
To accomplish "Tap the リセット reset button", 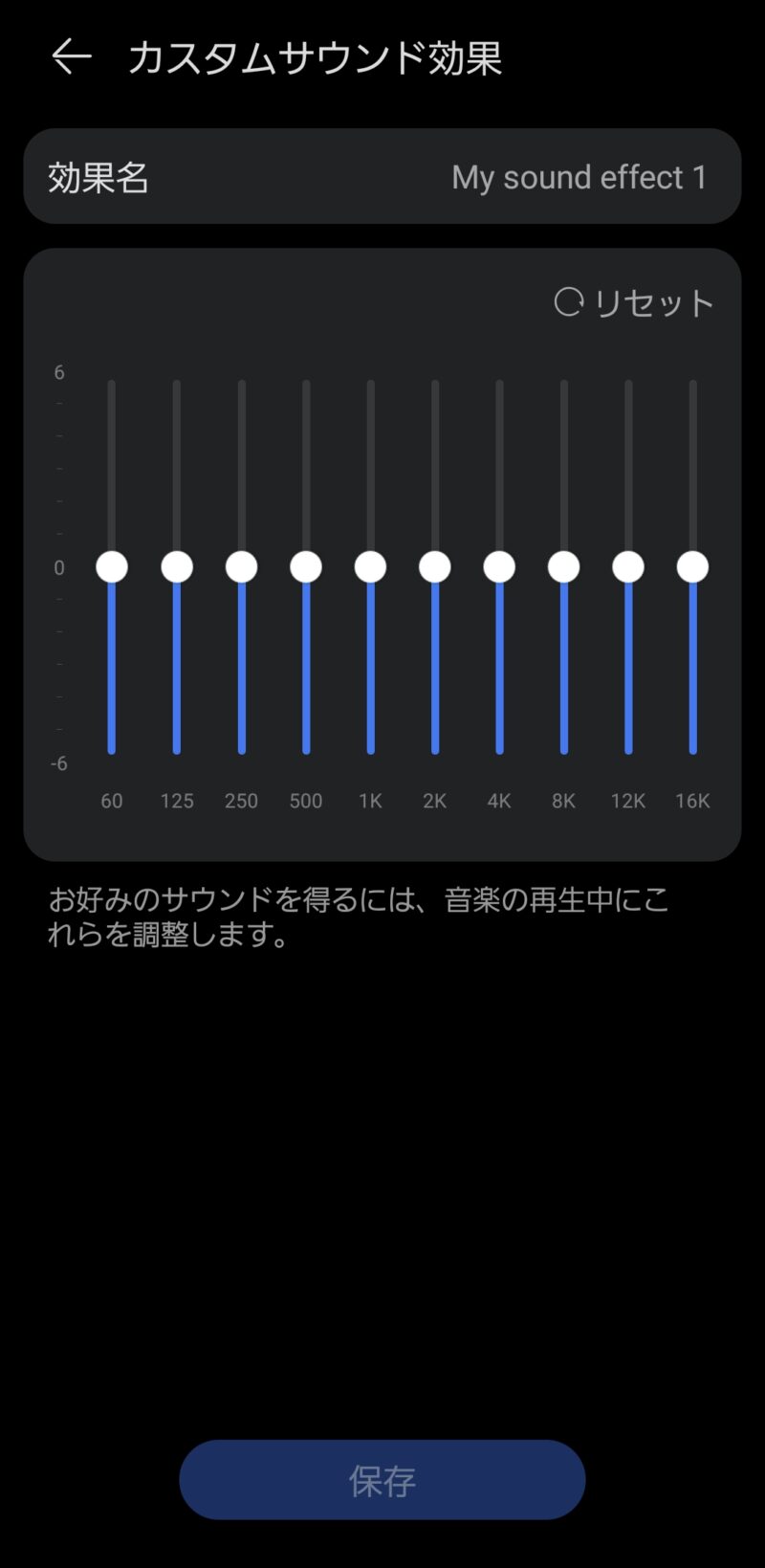I will 634,303.
